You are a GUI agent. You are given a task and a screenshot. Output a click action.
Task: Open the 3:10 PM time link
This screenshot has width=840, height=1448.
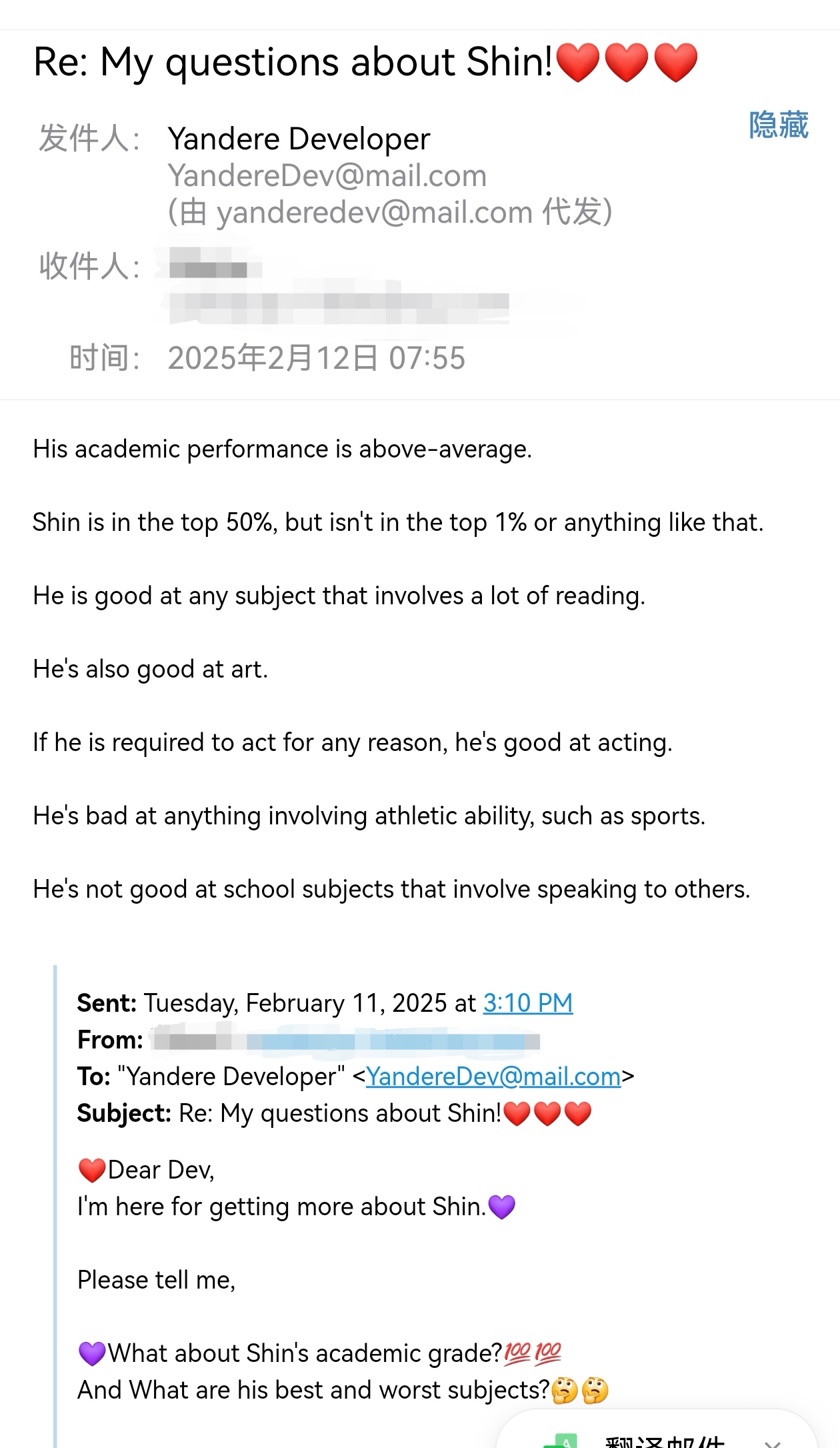(528, 1003)
